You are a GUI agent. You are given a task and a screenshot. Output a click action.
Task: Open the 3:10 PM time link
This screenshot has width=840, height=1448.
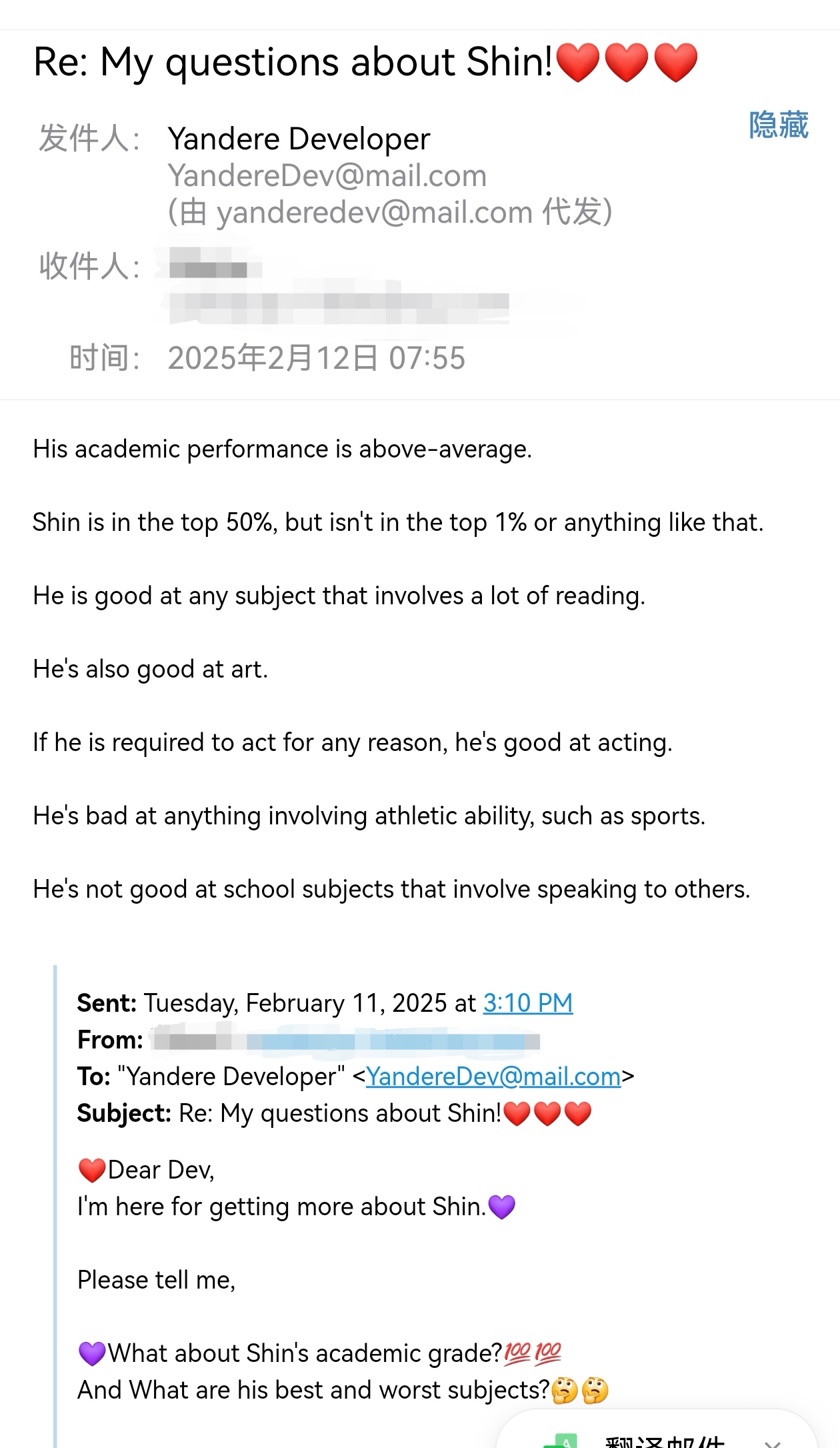(528, 1003)
